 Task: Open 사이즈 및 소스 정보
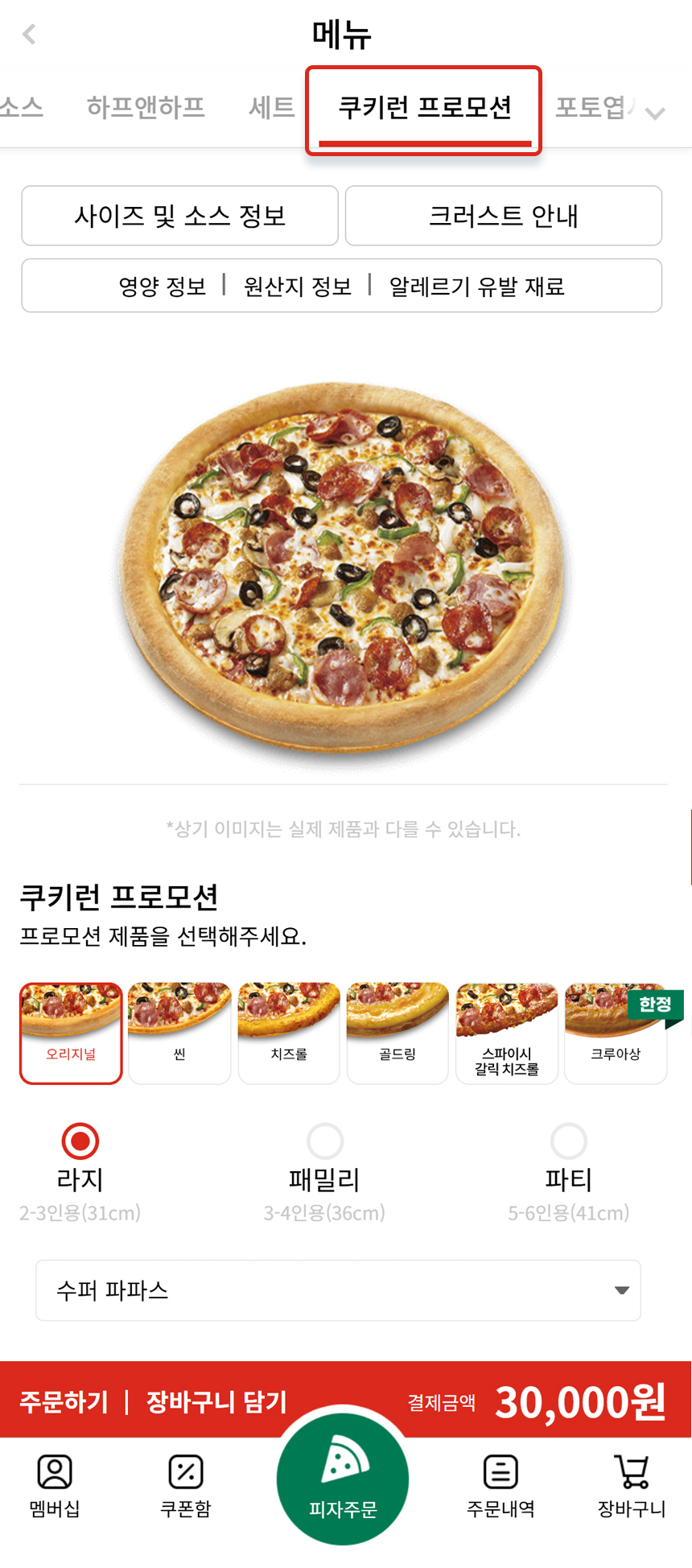pos(179,216)
